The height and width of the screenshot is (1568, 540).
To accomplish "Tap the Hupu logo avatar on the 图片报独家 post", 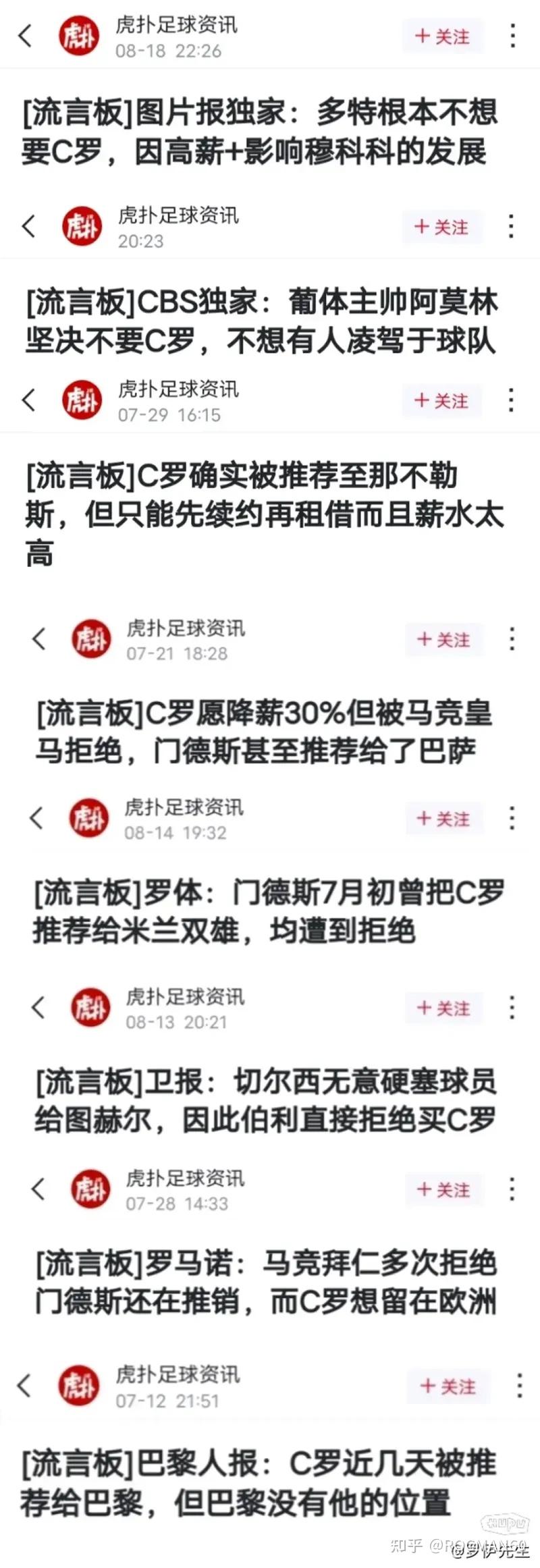I will point(79,35).
